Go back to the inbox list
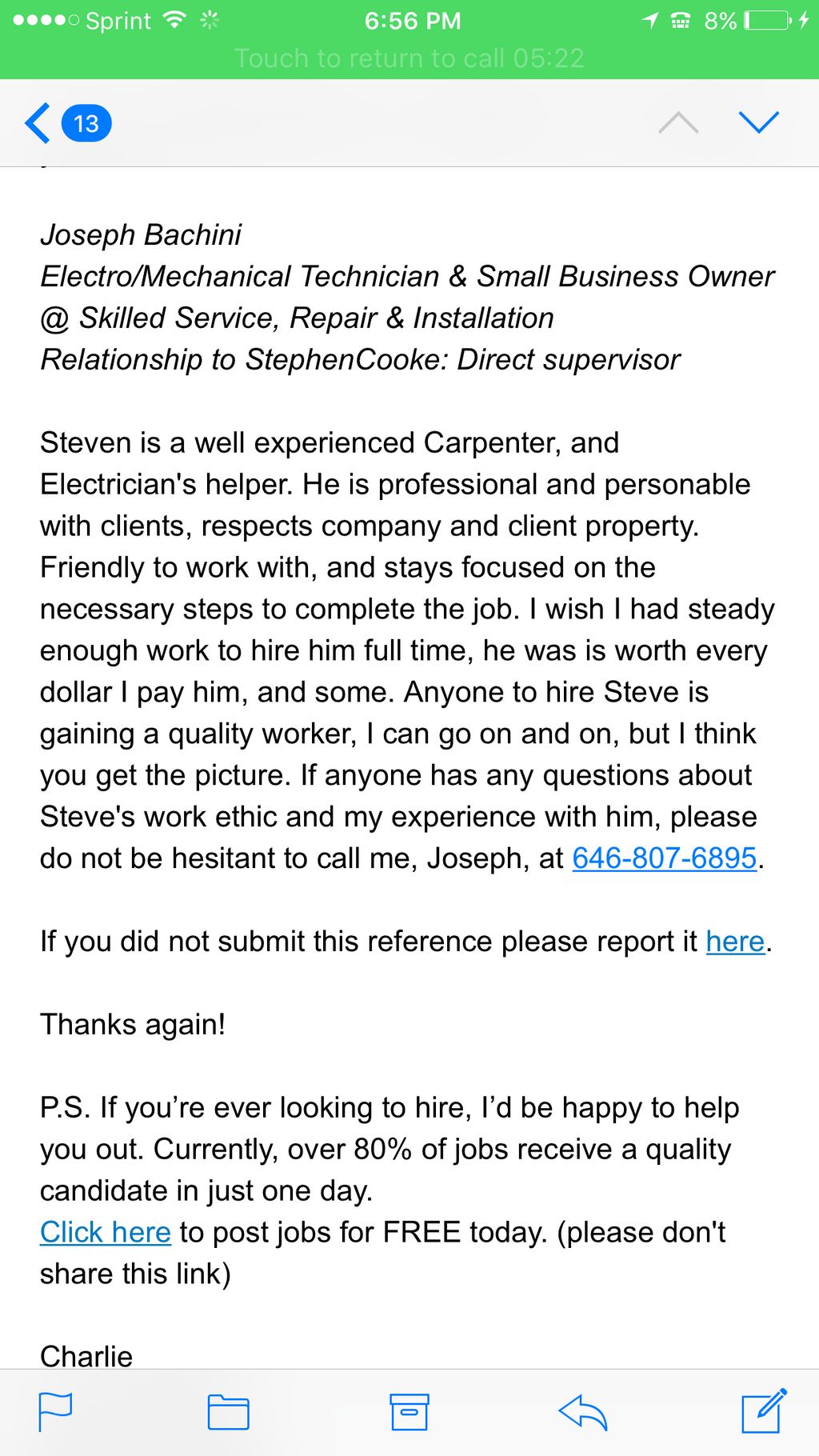Image resolution: width=819 pixels, height=1456 pixels. point(66,123)
